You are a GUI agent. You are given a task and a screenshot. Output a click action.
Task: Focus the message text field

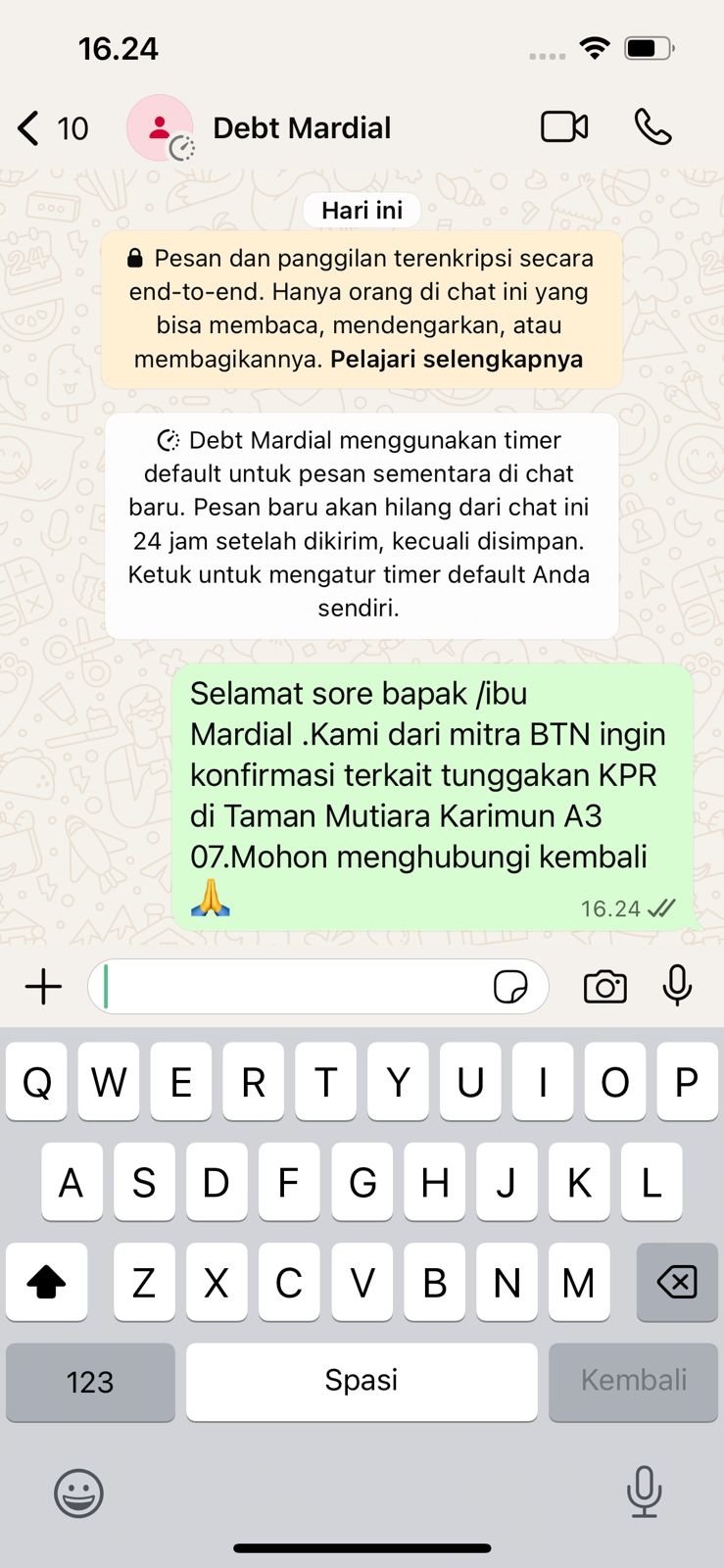294,987
